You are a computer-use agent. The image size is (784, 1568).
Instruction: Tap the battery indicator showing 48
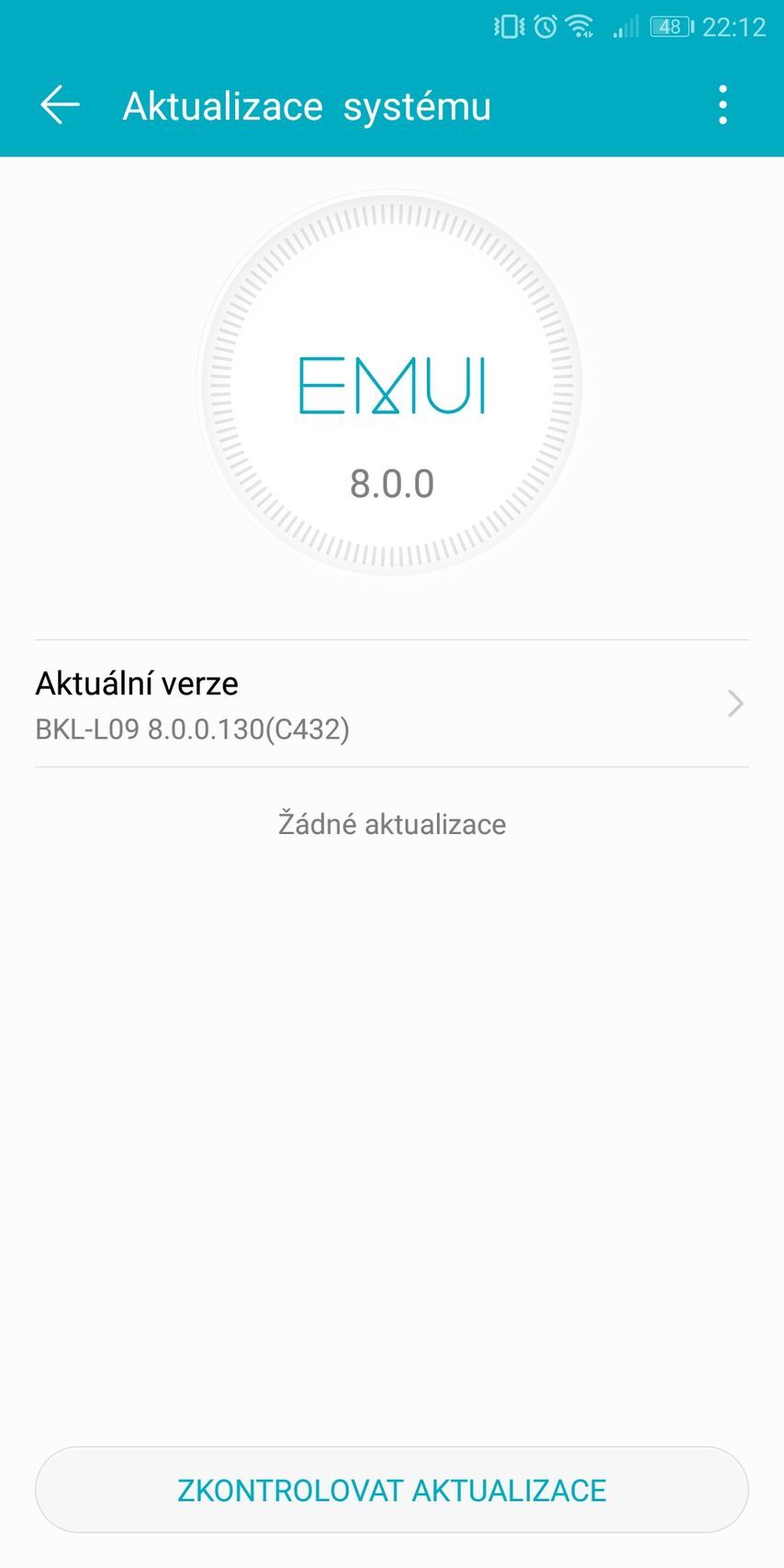pos(668,26)
